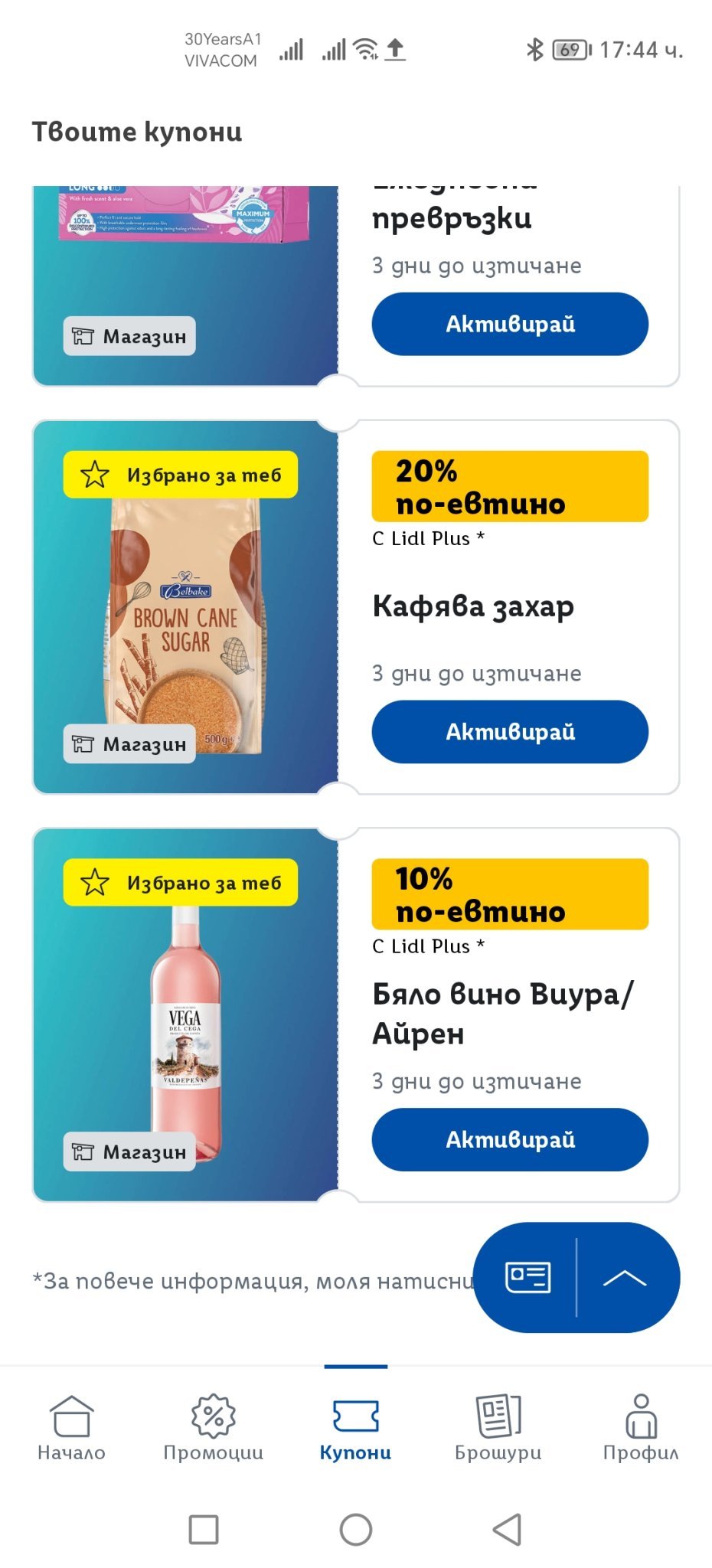Go to the Брошури tab
This screenshot has width=712, height=1568.
[x=498, y=1427]
